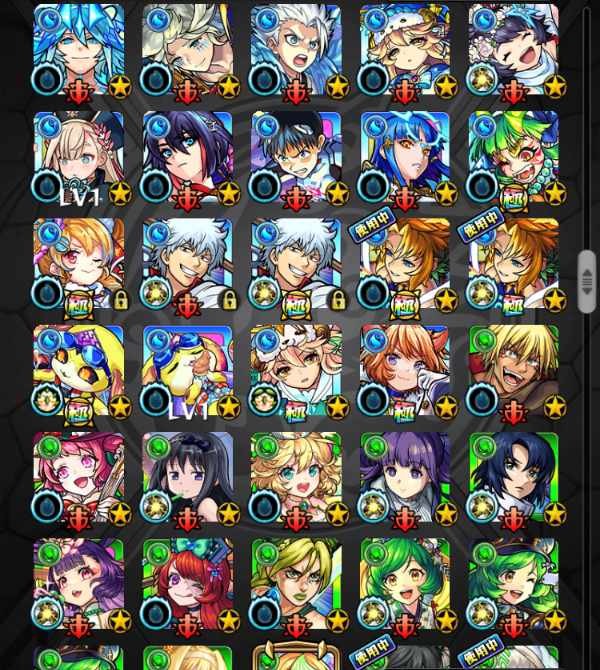This screenshot has width=600, height=670.
Task: Open the LV1 yellow bird monster
Action: point(187,371)
